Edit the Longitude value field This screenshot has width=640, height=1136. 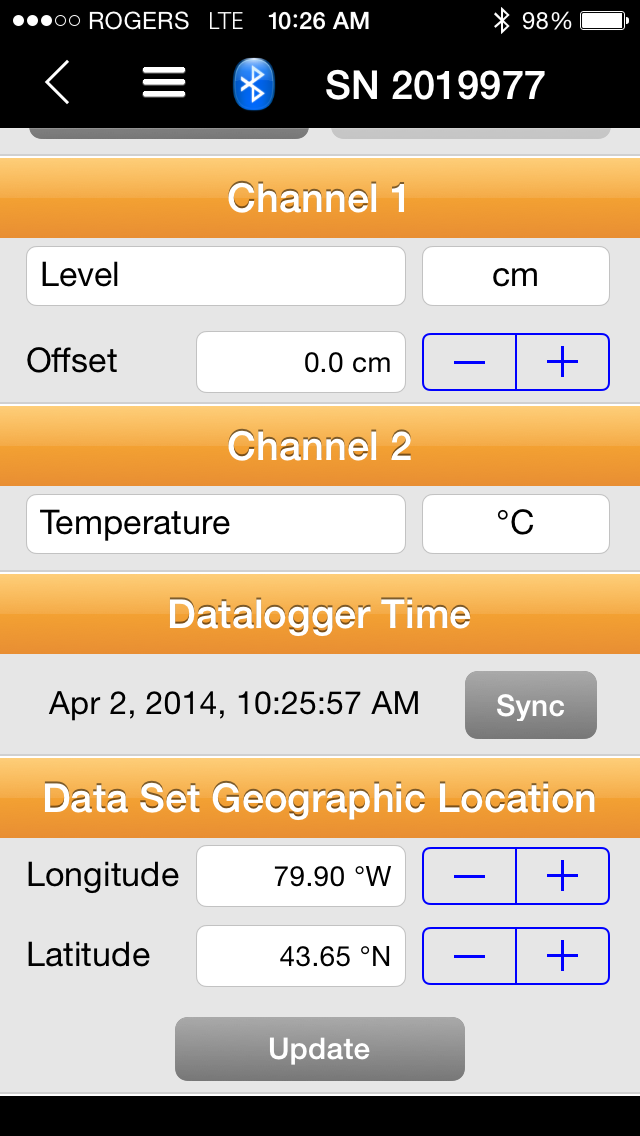(x=301, y=876)
